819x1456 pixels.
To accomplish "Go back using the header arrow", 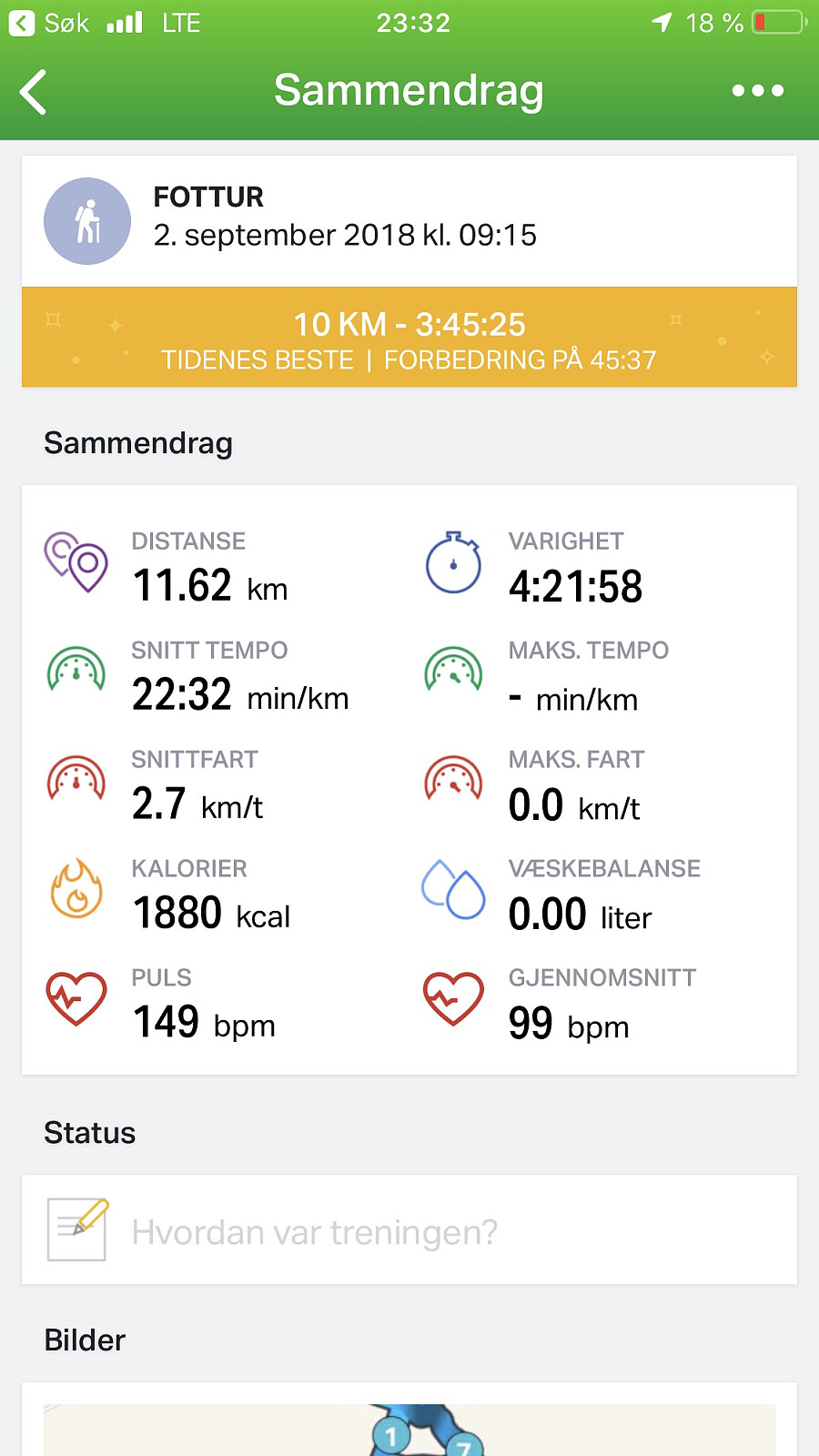I will click(x=34, y=92).
